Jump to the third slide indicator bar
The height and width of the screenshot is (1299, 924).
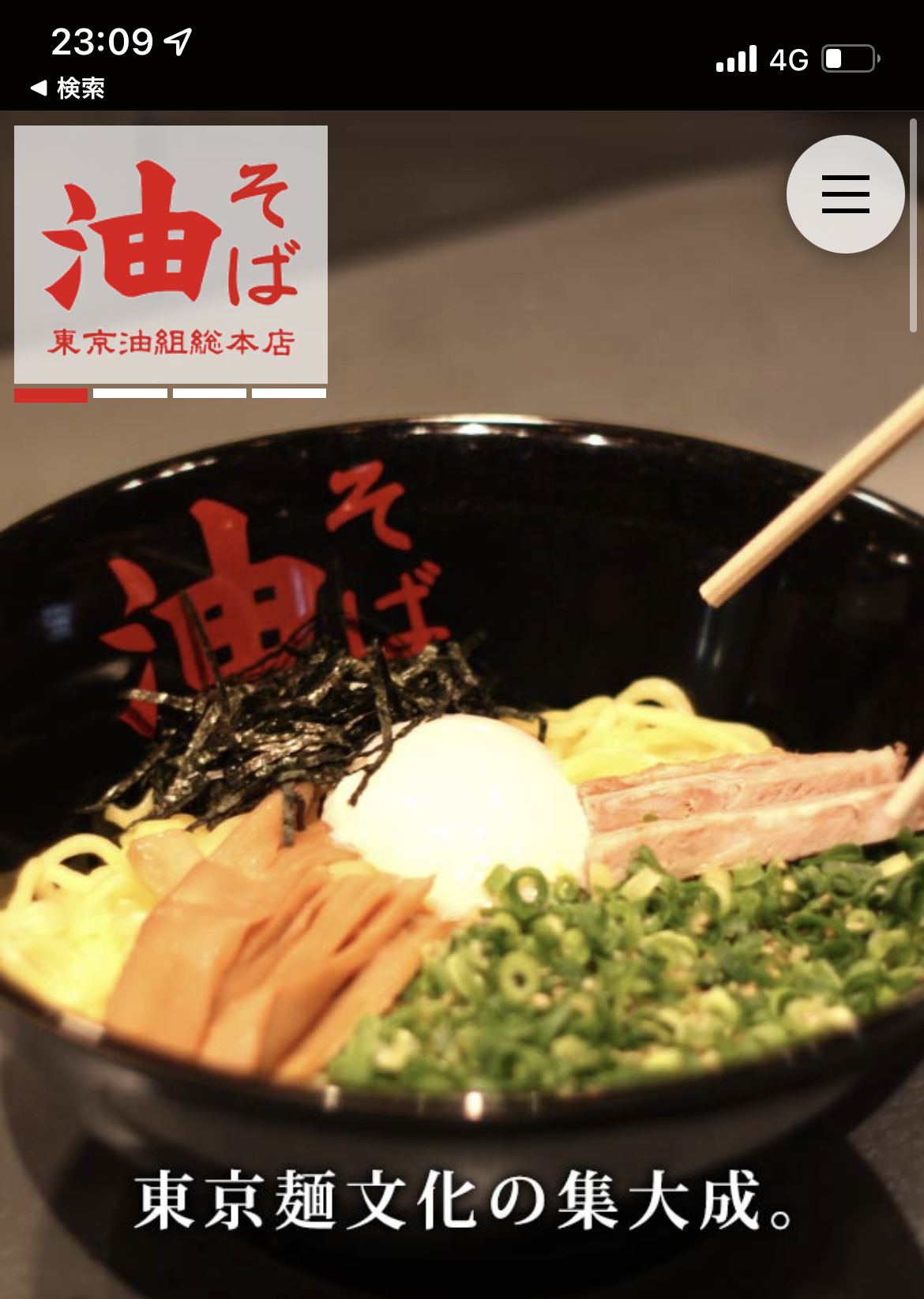coord(209,393)
